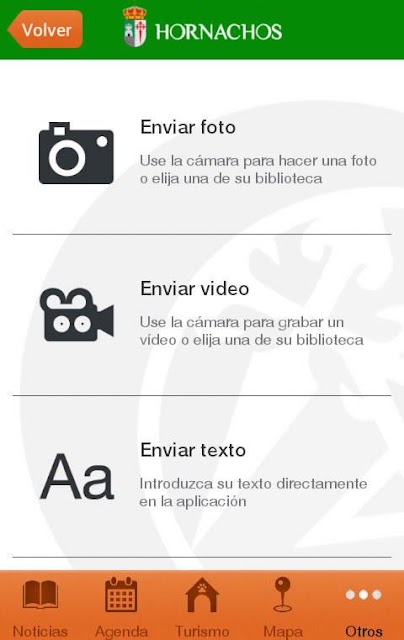Tap the Otros tab

tap(364, 606)
